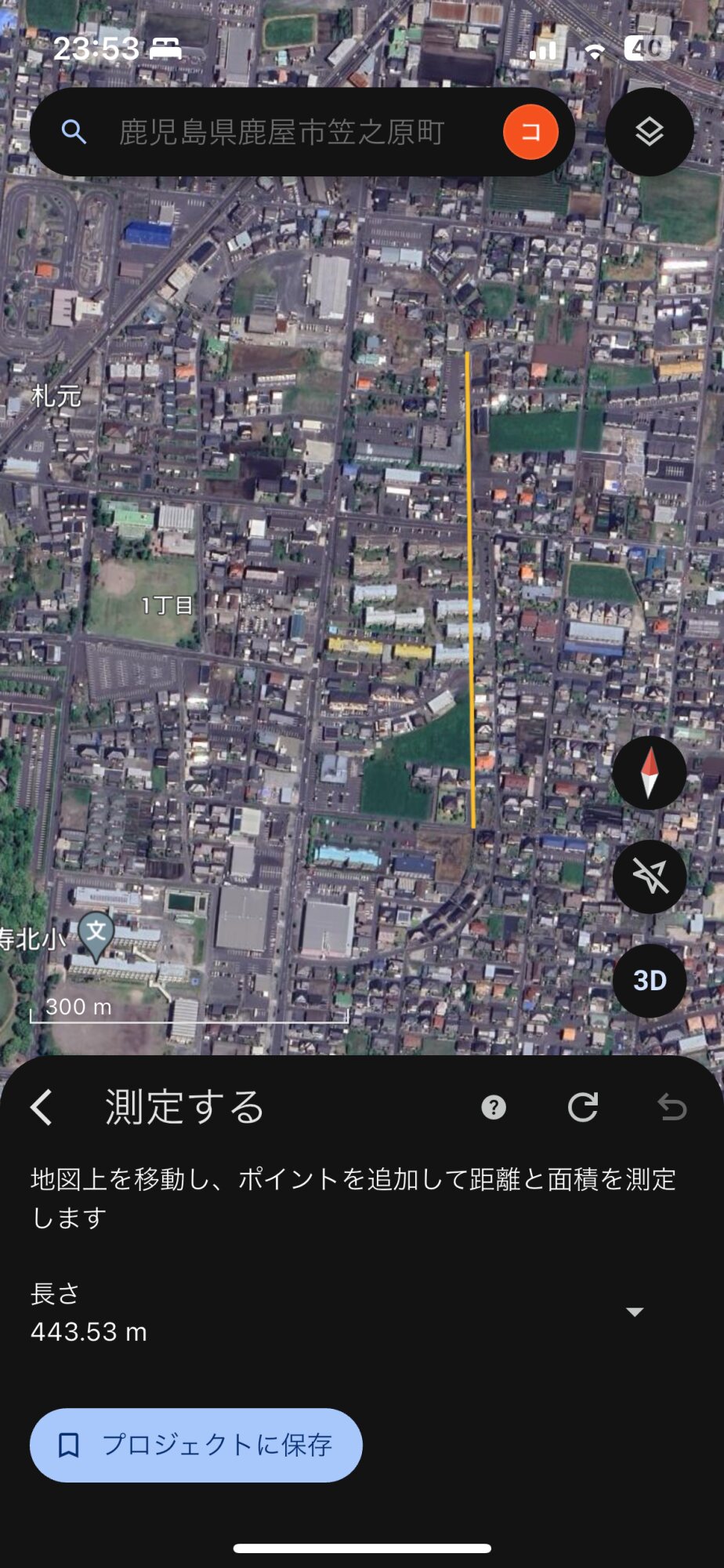The image size is (724, 1568).
Task: Reset map orientation with the compass
Action: click(650, 773)
